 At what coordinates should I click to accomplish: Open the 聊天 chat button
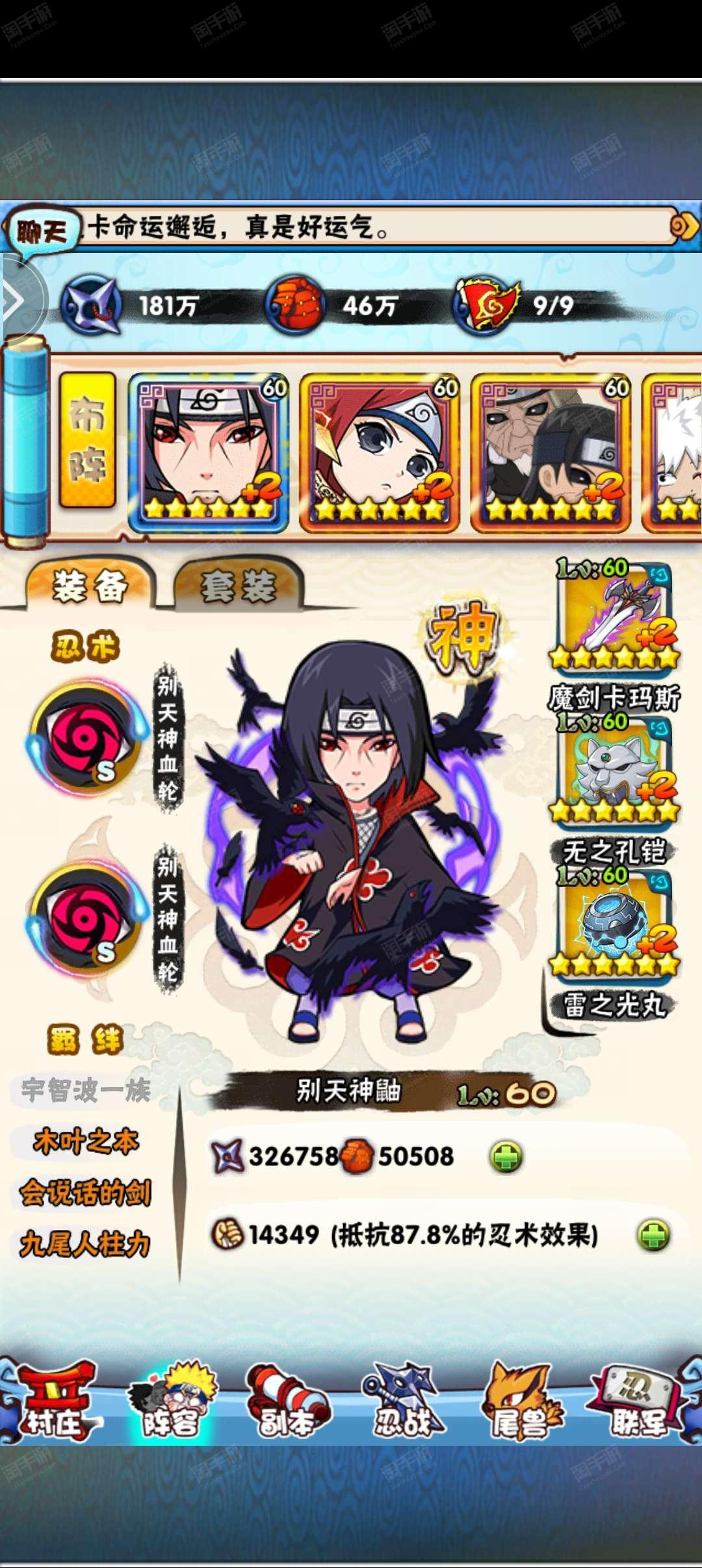pyautogui.click(x=42, y=231)
